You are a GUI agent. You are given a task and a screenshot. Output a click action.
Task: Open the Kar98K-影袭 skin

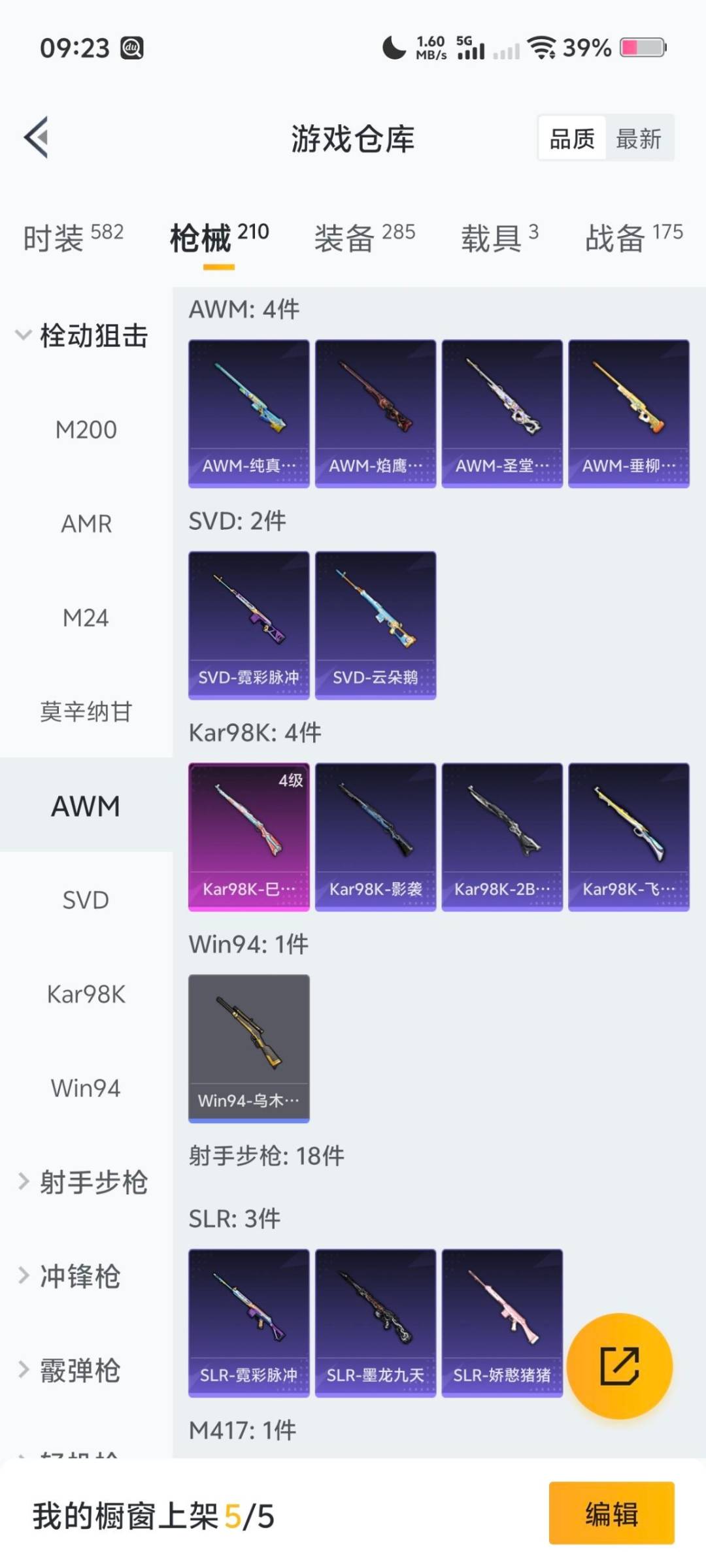375,836
